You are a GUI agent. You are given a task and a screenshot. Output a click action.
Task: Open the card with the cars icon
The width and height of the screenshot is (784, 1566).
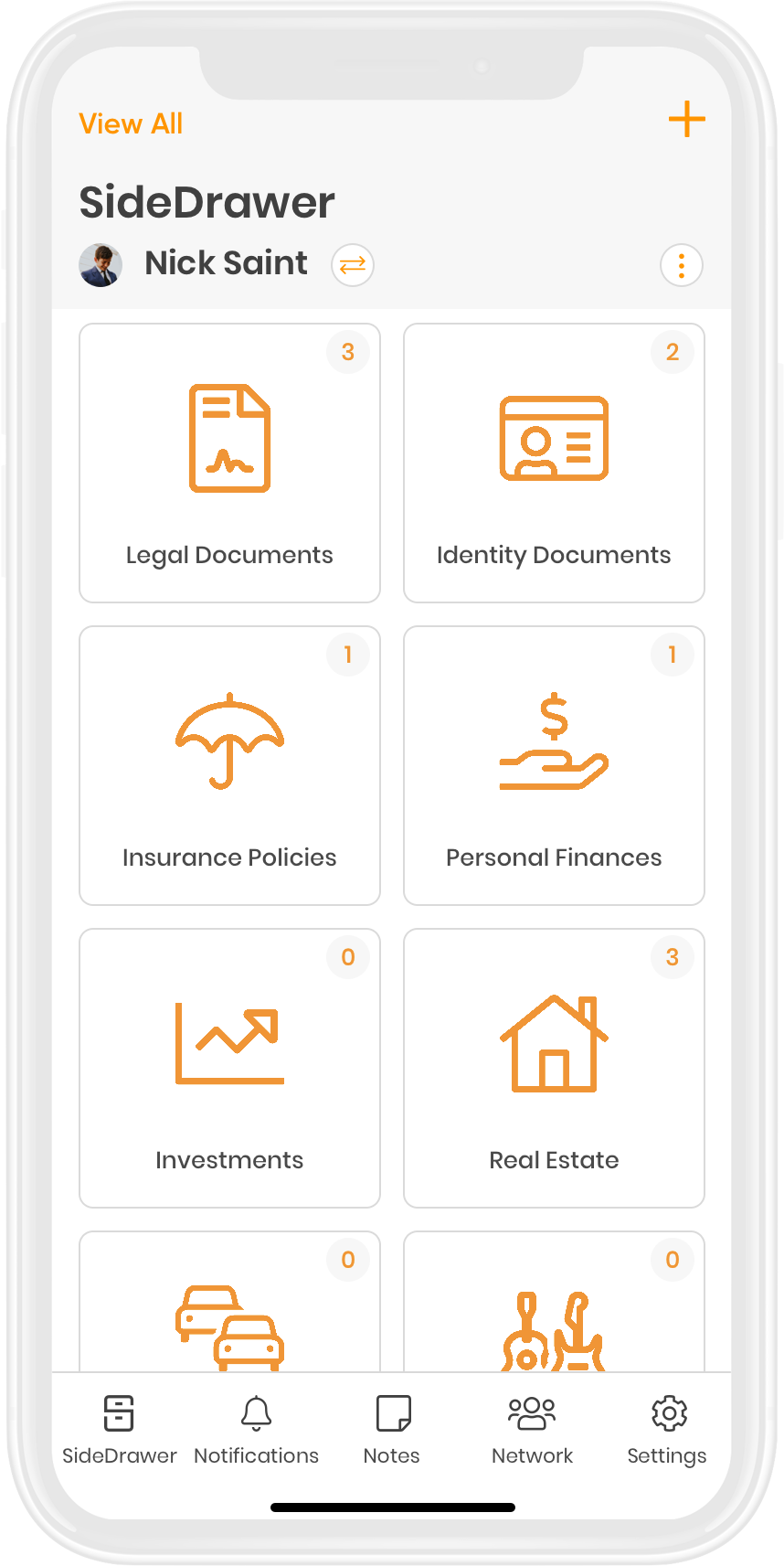tap(229, 1316)
